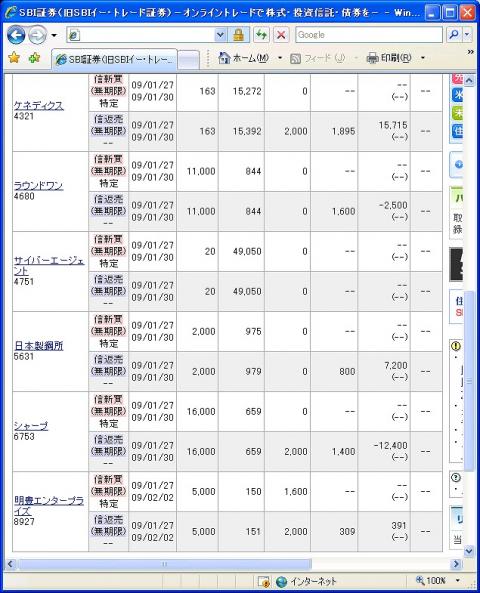Screen dimensions: 480x593
Task: Select the SBI証券 browser tab
Action: [114, 59]
